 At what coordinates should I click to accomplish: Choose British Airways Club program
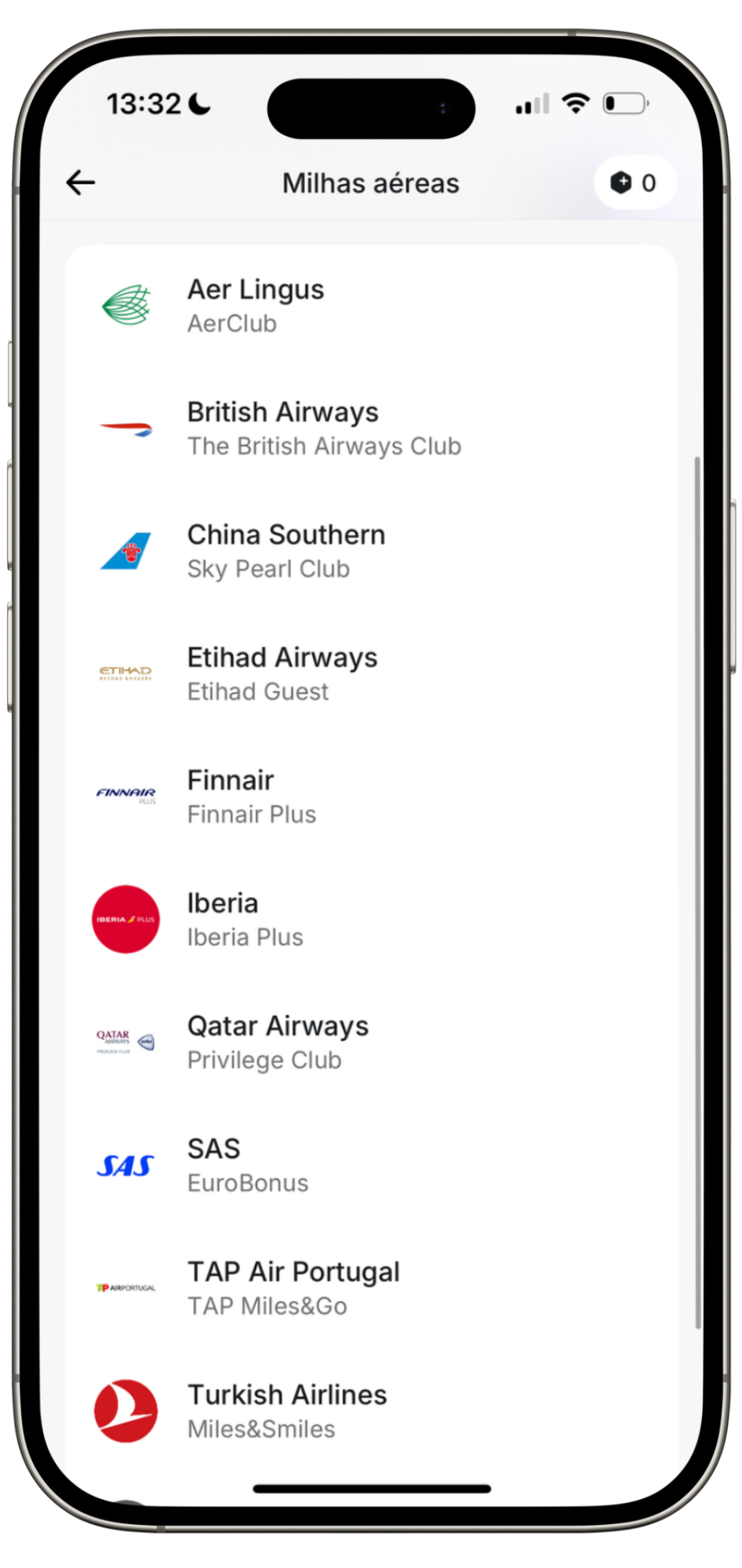(x=370, y=429)
